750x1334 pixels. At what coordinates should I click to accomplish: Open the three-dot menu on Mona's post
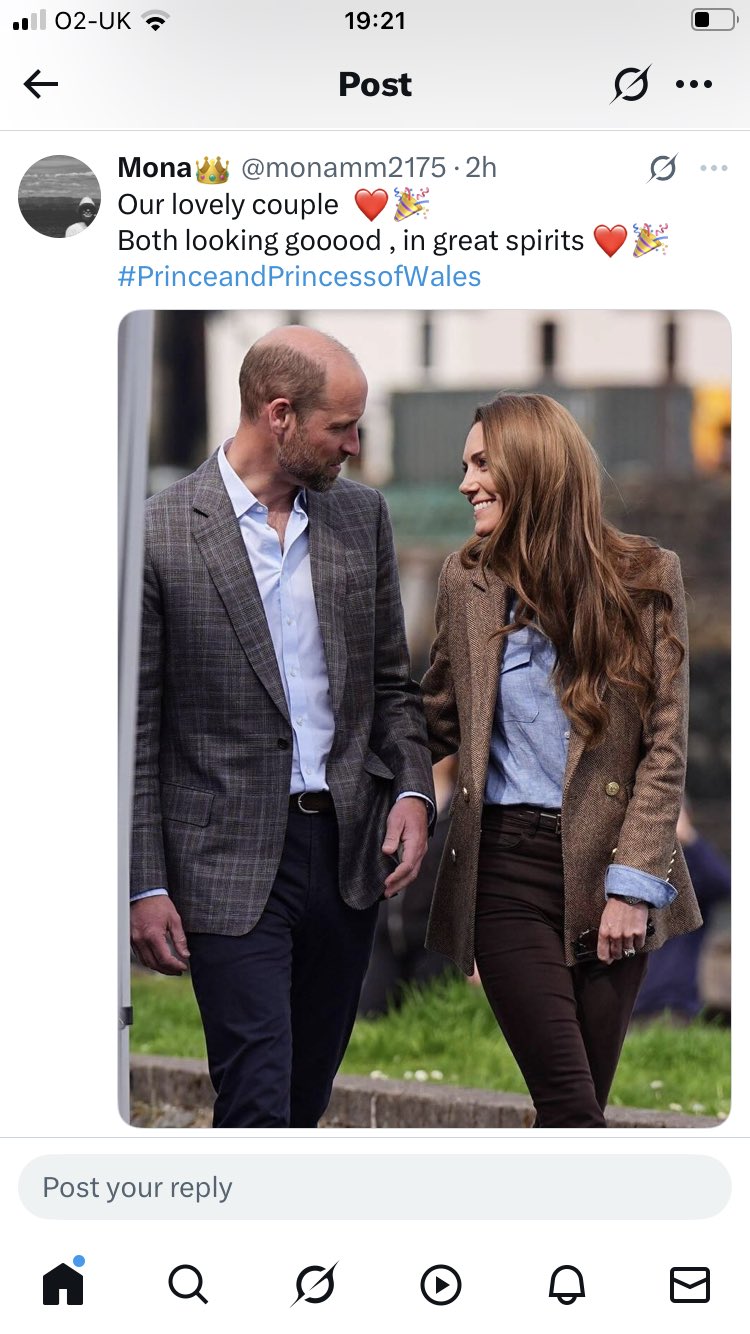(x=713, y=168)
